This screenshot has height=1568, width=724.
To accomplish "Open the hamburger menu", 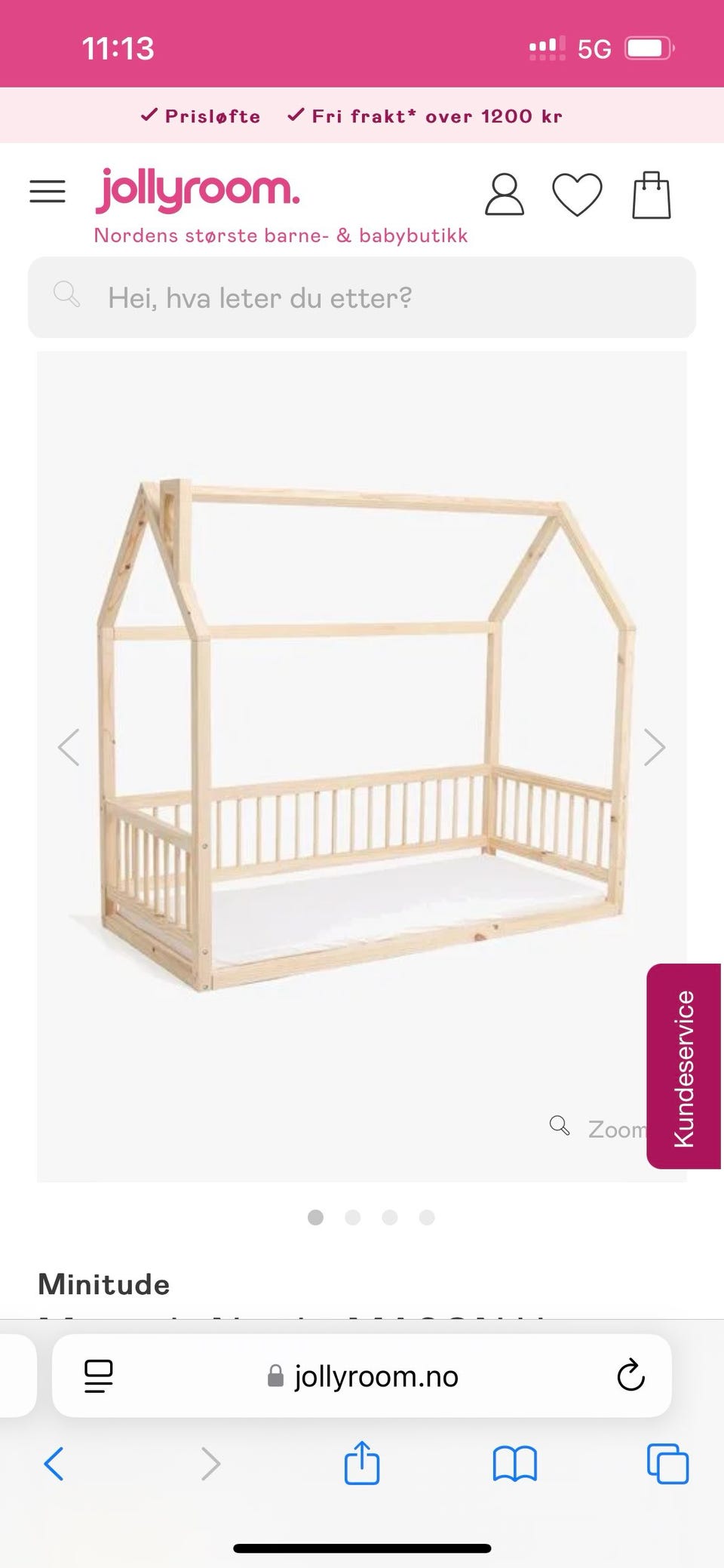I will 48,192.
